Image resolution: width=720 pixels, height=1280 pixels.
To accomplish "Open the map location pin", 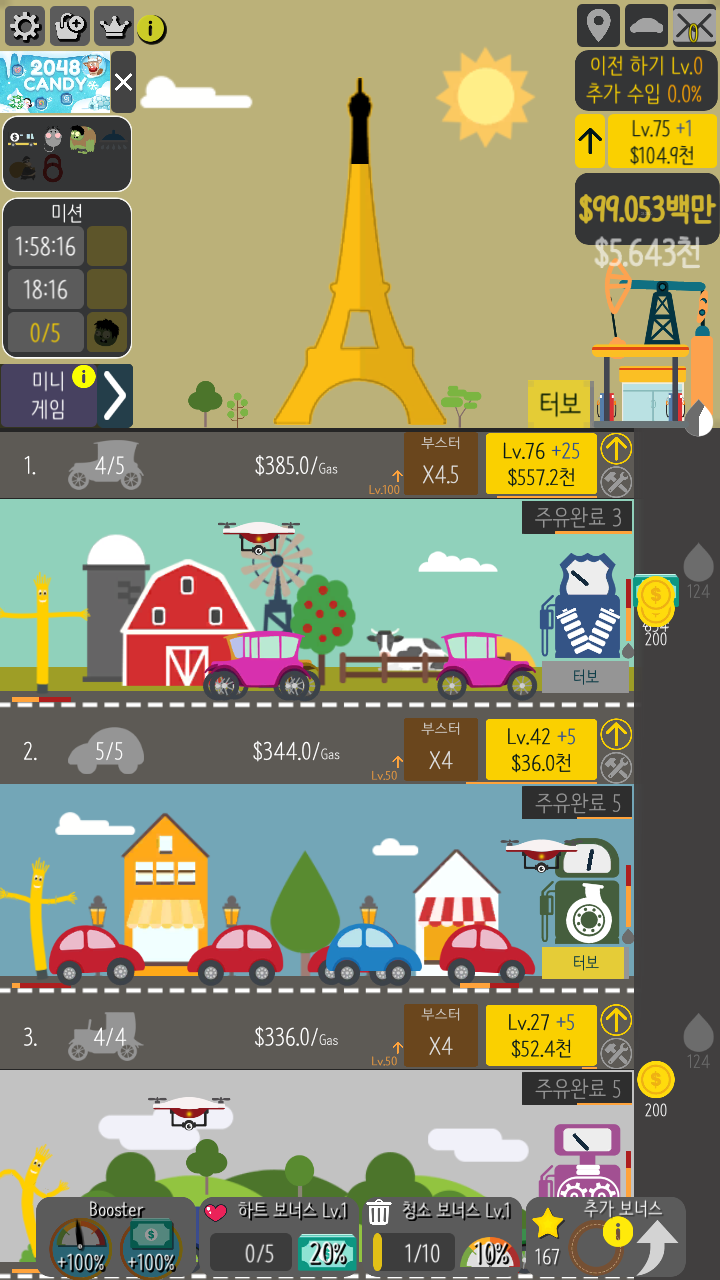I will point(598,26).
